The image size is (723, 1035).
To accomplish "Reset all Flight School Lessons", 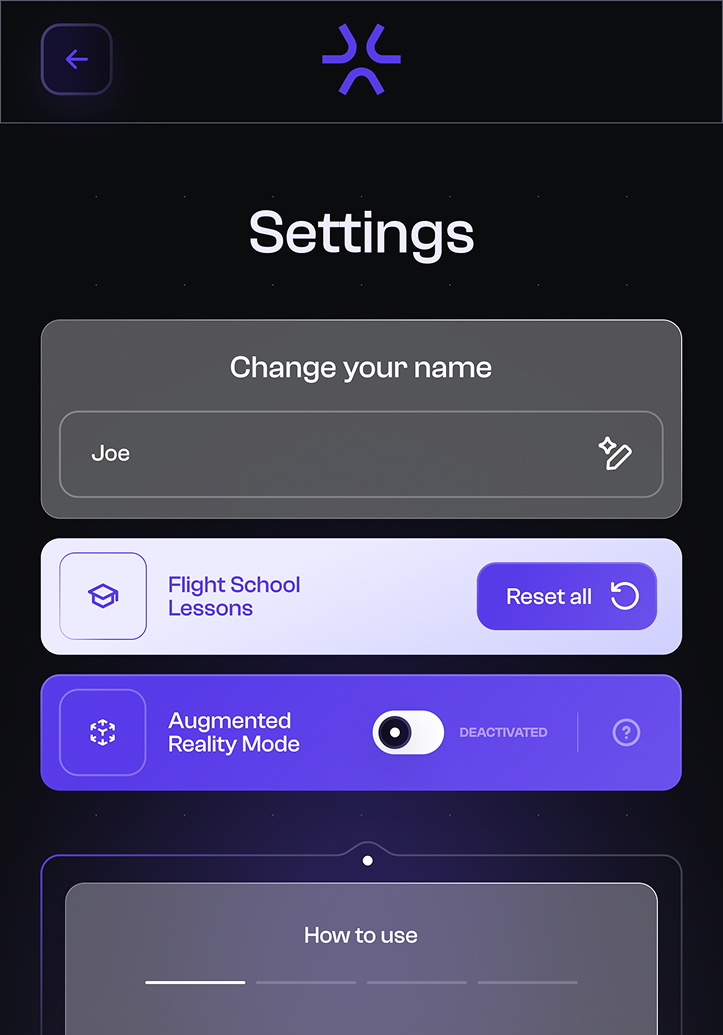I will [566, 597].
